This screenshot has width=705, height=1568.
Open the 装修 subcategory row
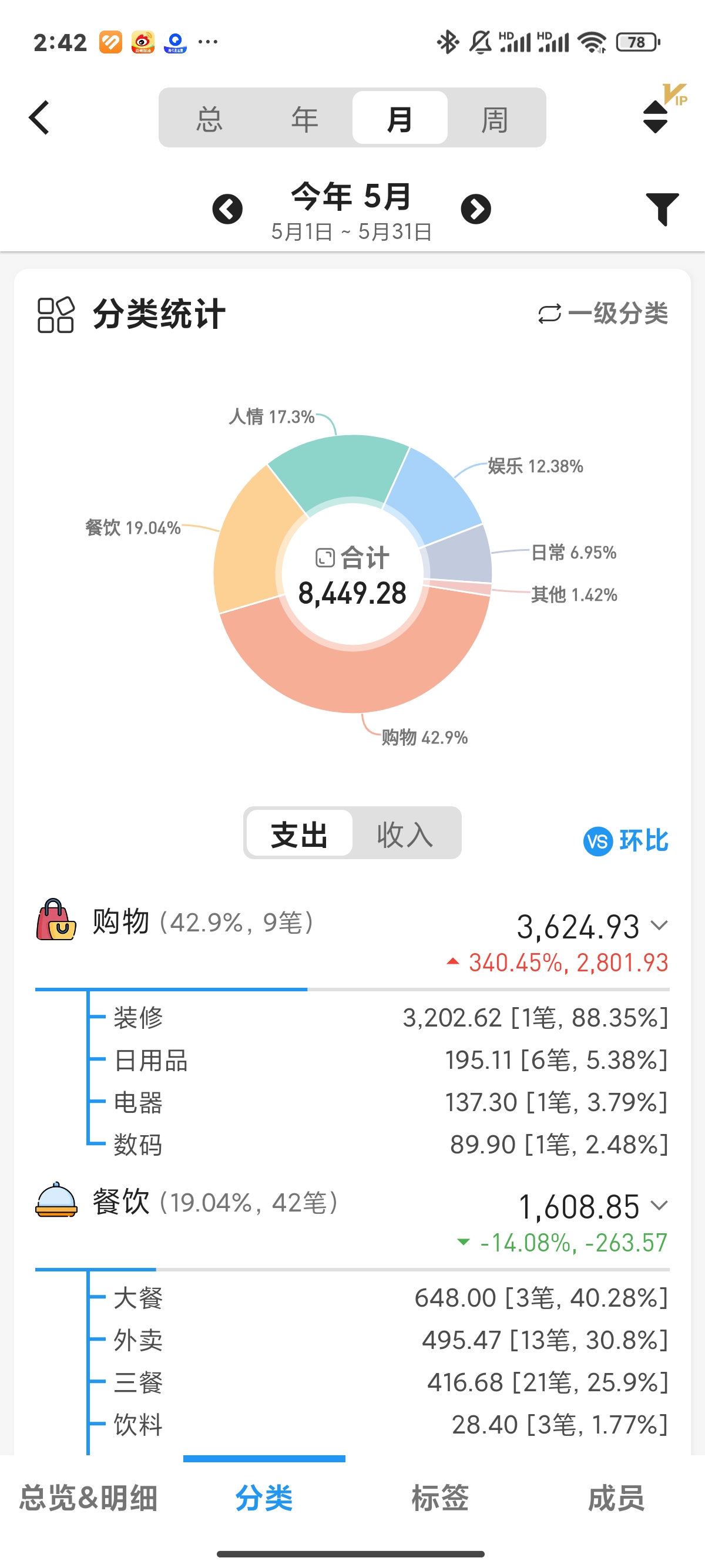click(x=377, y=1018)
